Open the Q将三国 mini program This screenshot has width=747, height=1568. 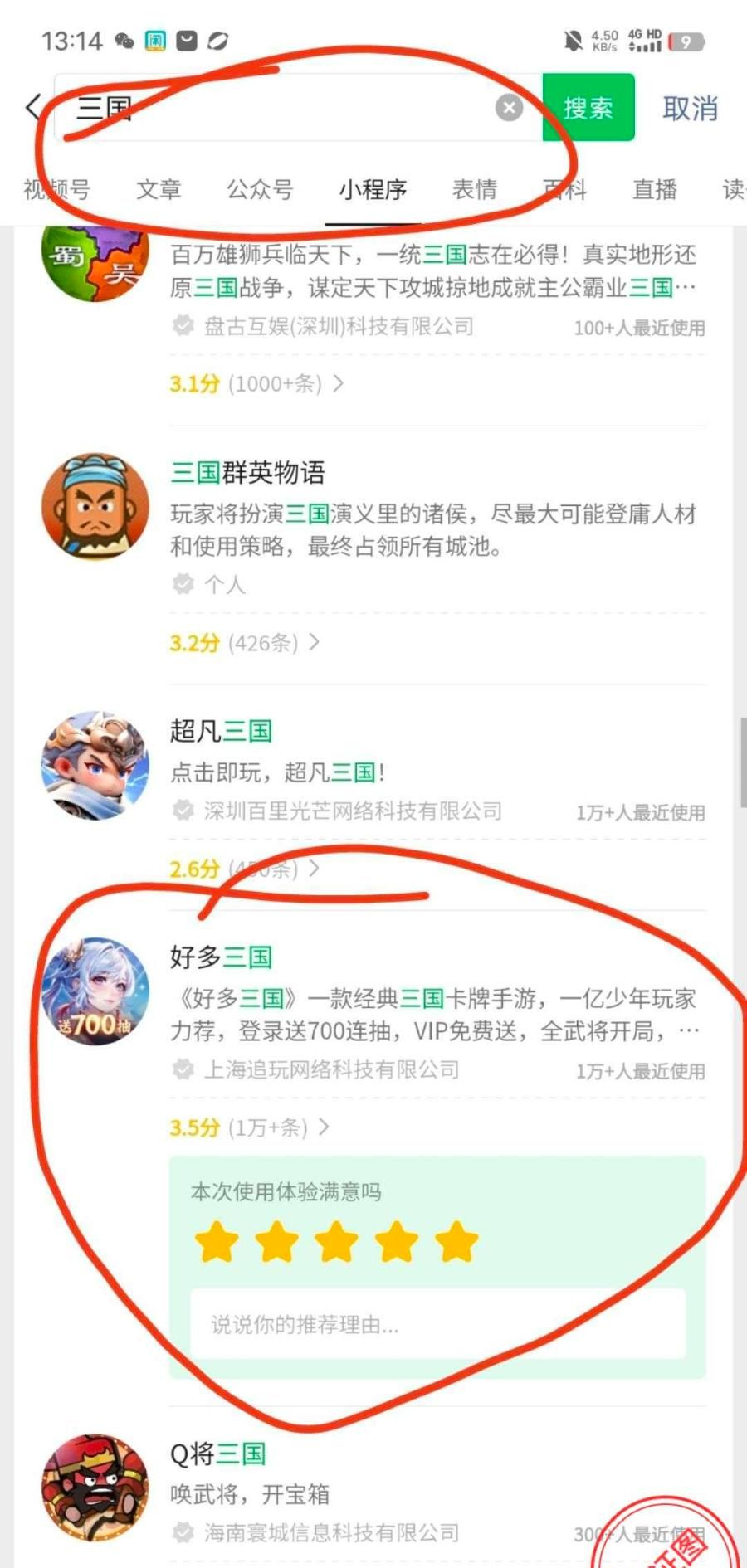pos(217,1454)
